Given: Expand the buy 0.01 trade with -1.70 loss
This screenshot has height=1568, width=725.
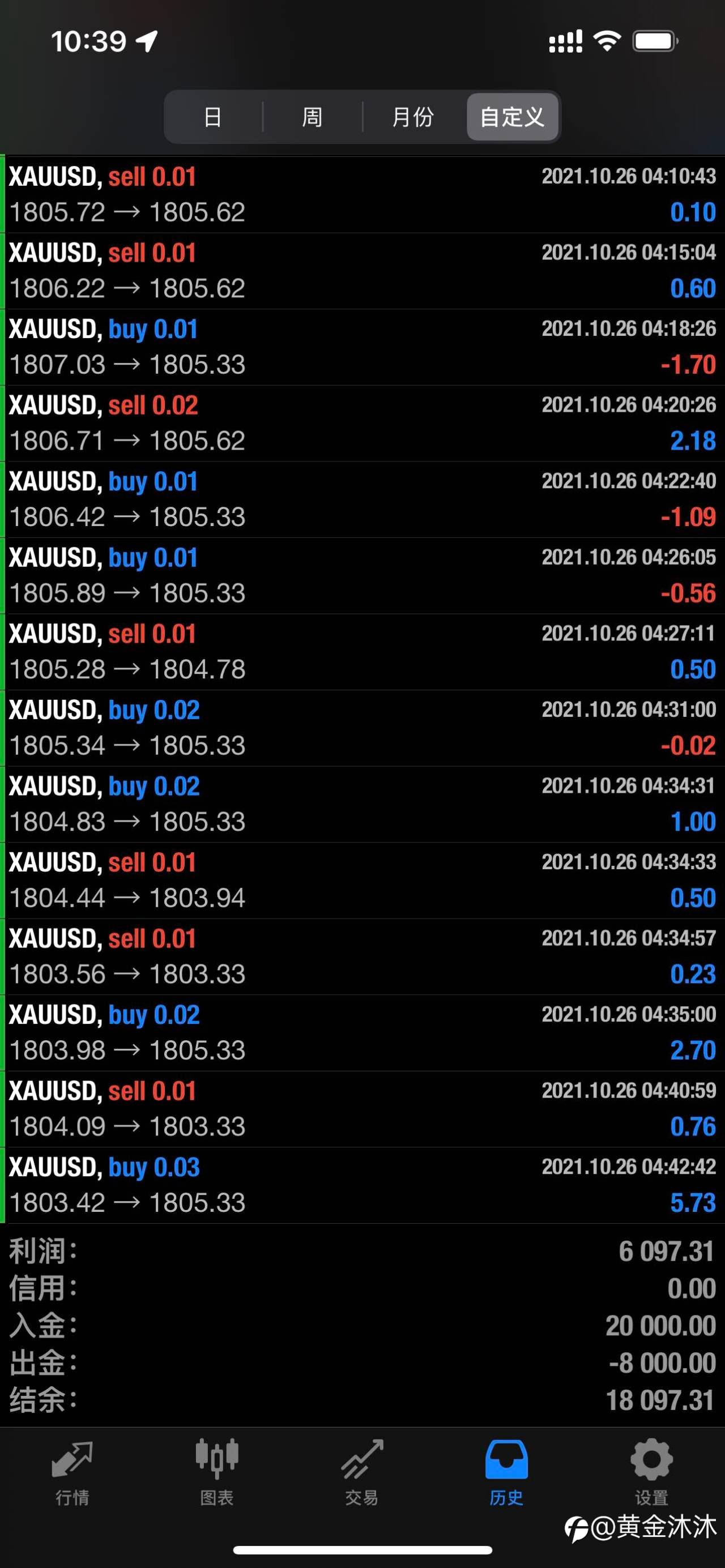Looking at the screenshot, I should coord(364,347).
